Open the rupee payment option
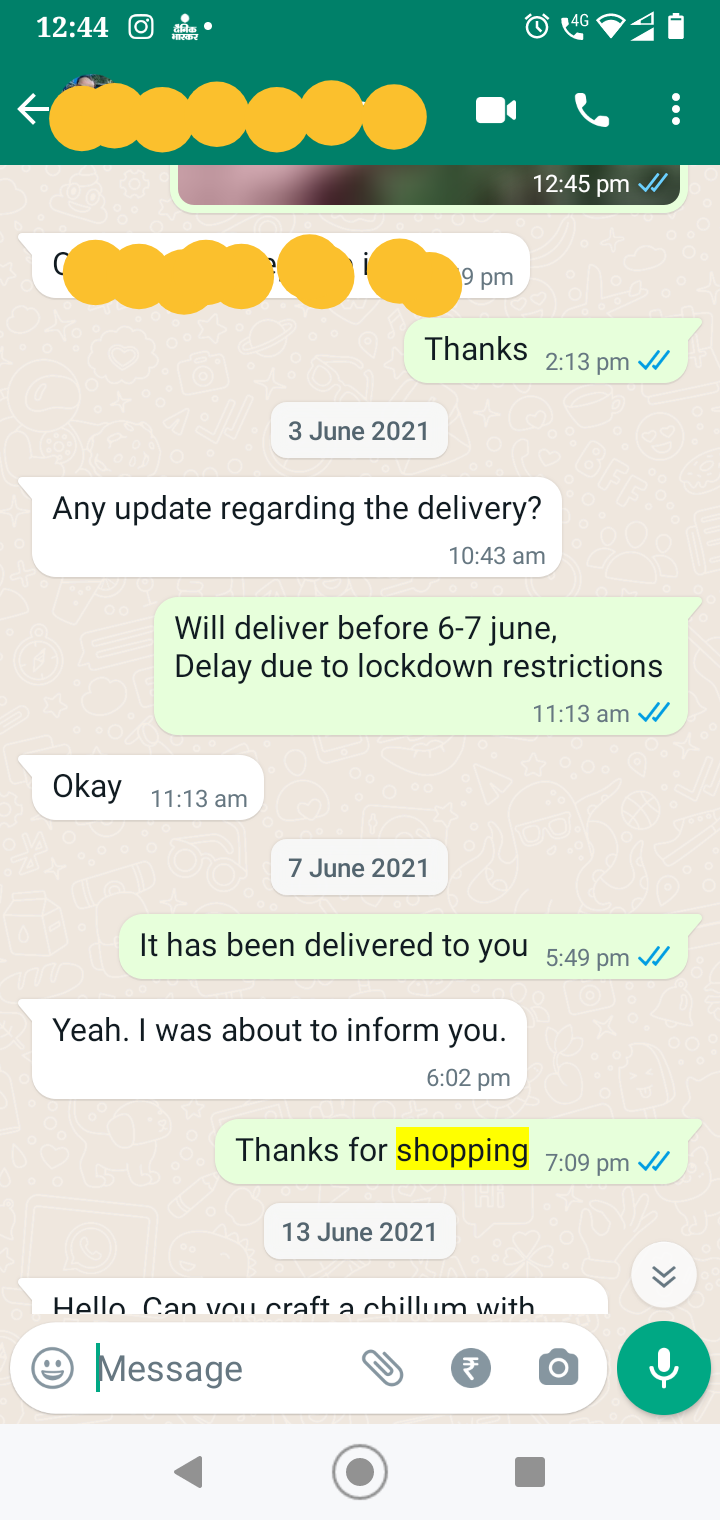The height and width of the screenshot is (1520, 720). coord(471,1368)
